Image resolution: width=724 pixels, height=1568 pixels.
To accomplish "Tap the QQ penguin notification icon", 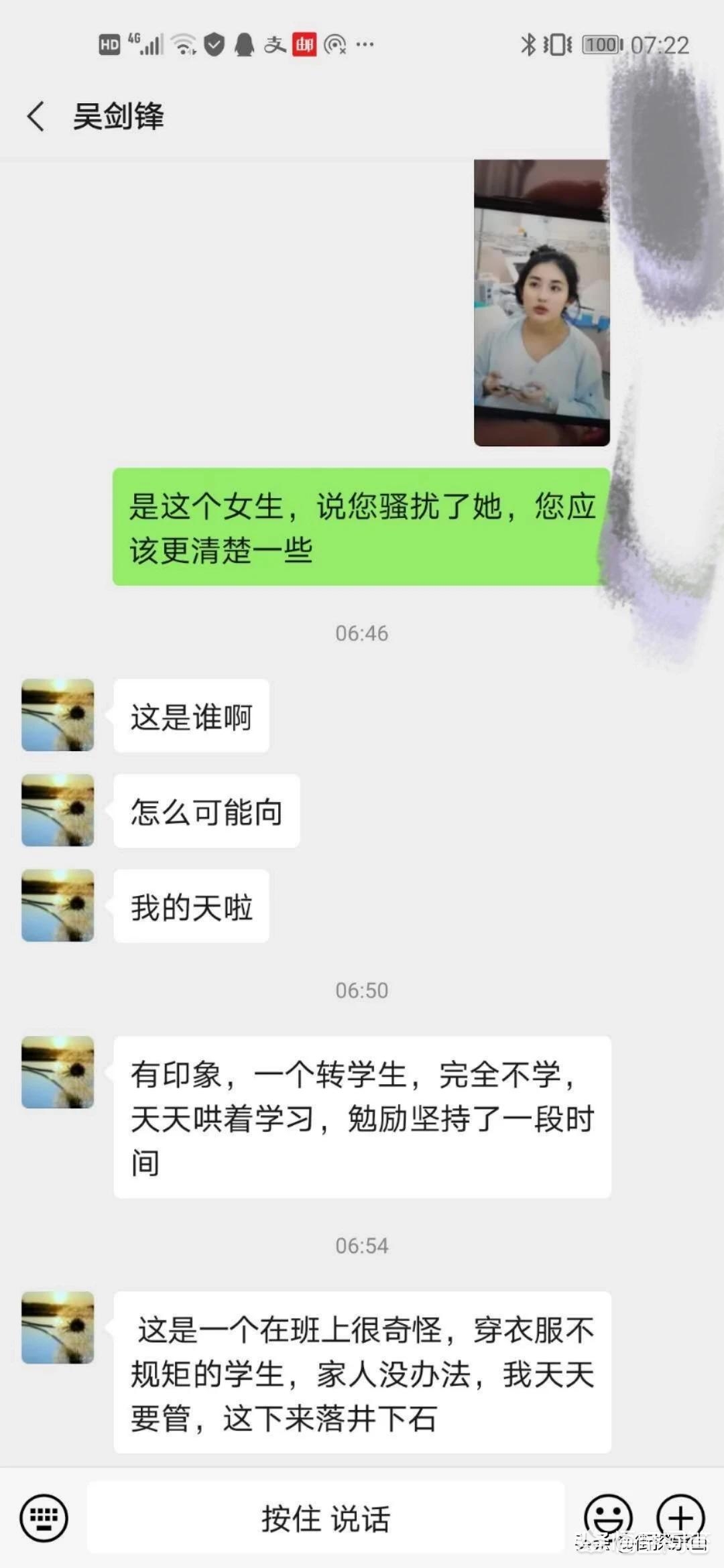I will click(x=245, y=44).
